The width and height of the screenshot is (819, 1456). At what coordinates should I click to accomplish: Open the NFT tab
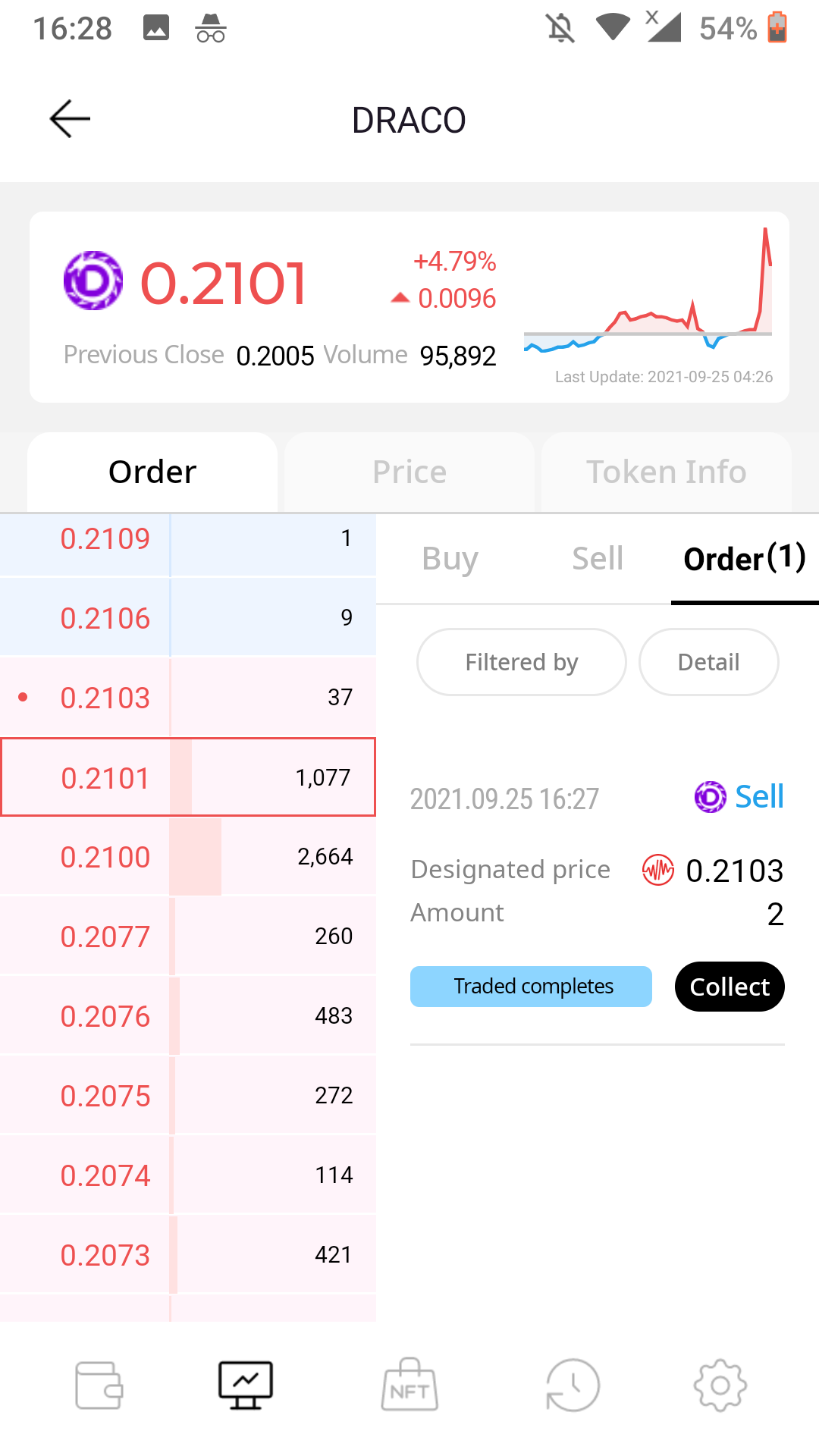click(409, 1385)
